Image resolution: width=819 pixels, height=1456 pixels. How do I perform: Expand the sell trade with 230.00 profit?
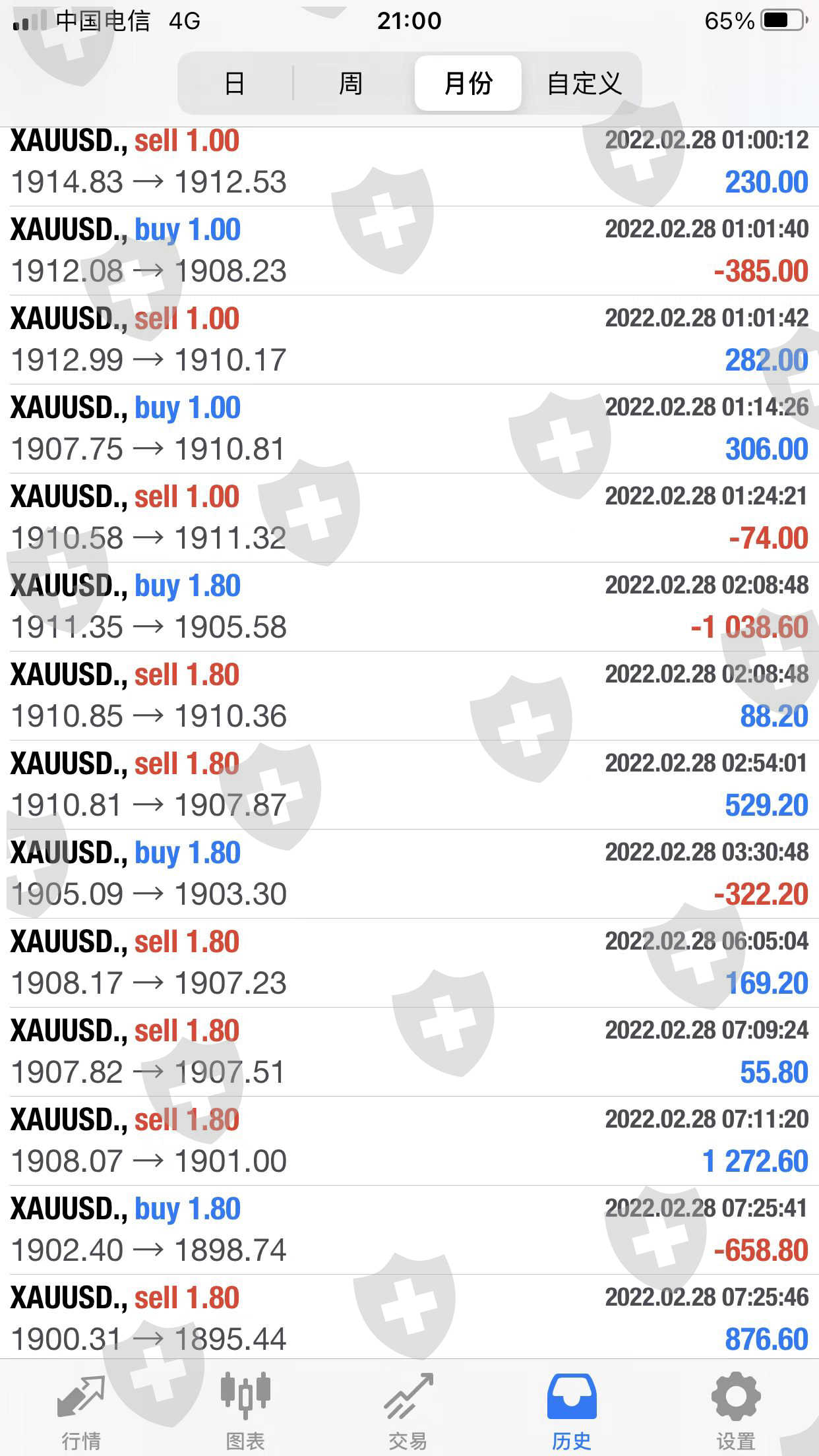point(409,162)
